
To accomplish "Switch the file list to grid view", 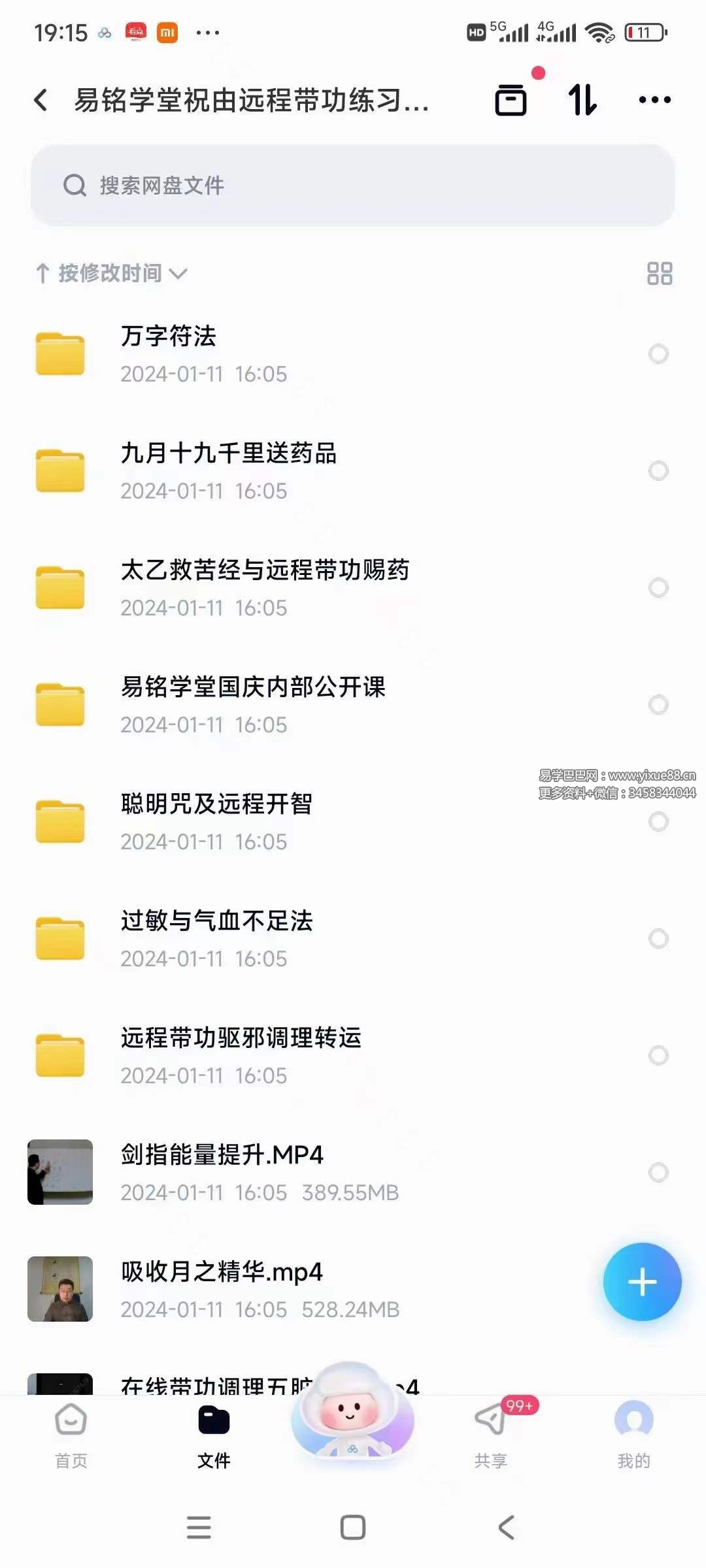I will (660, 274).
